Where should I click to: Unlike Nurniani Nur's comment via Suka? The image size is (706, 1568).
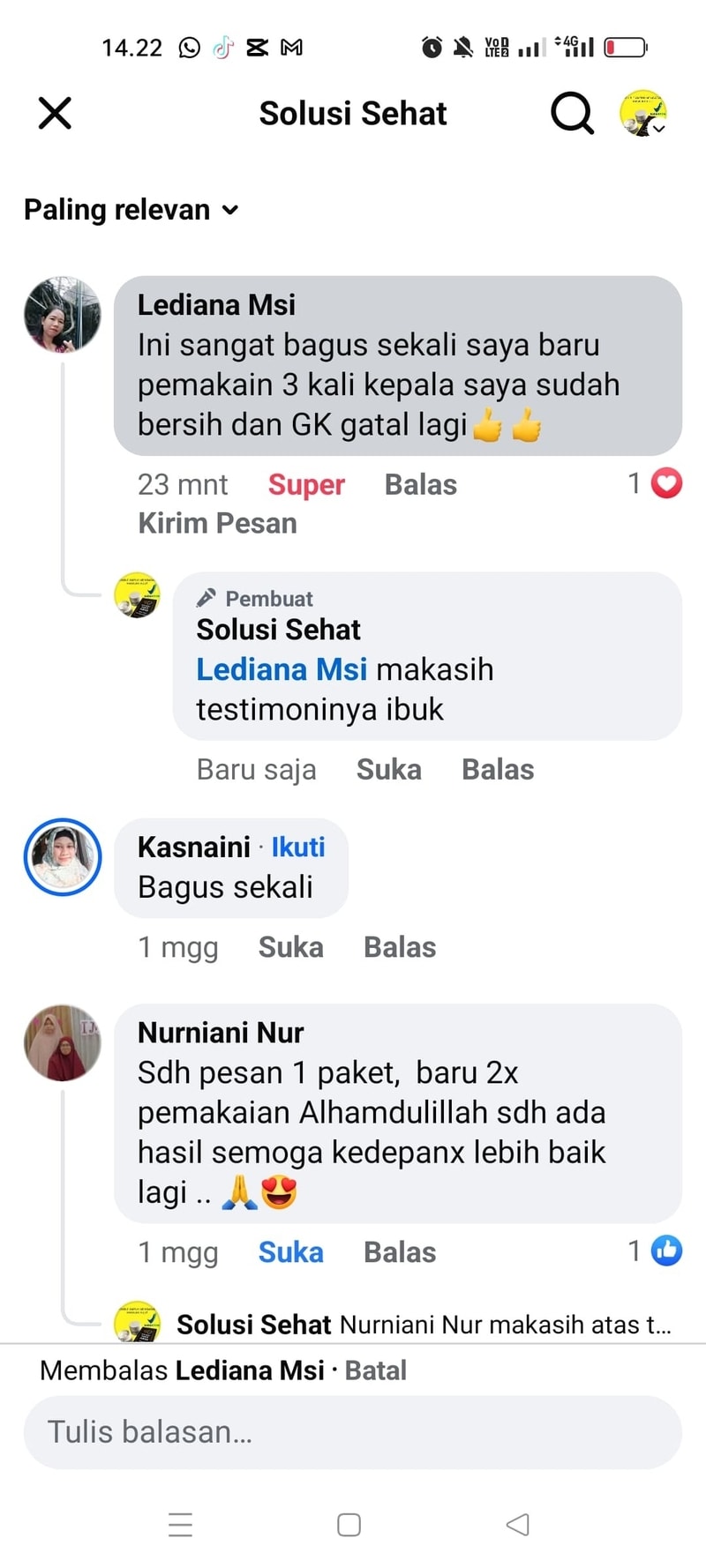coord(290,1252)
